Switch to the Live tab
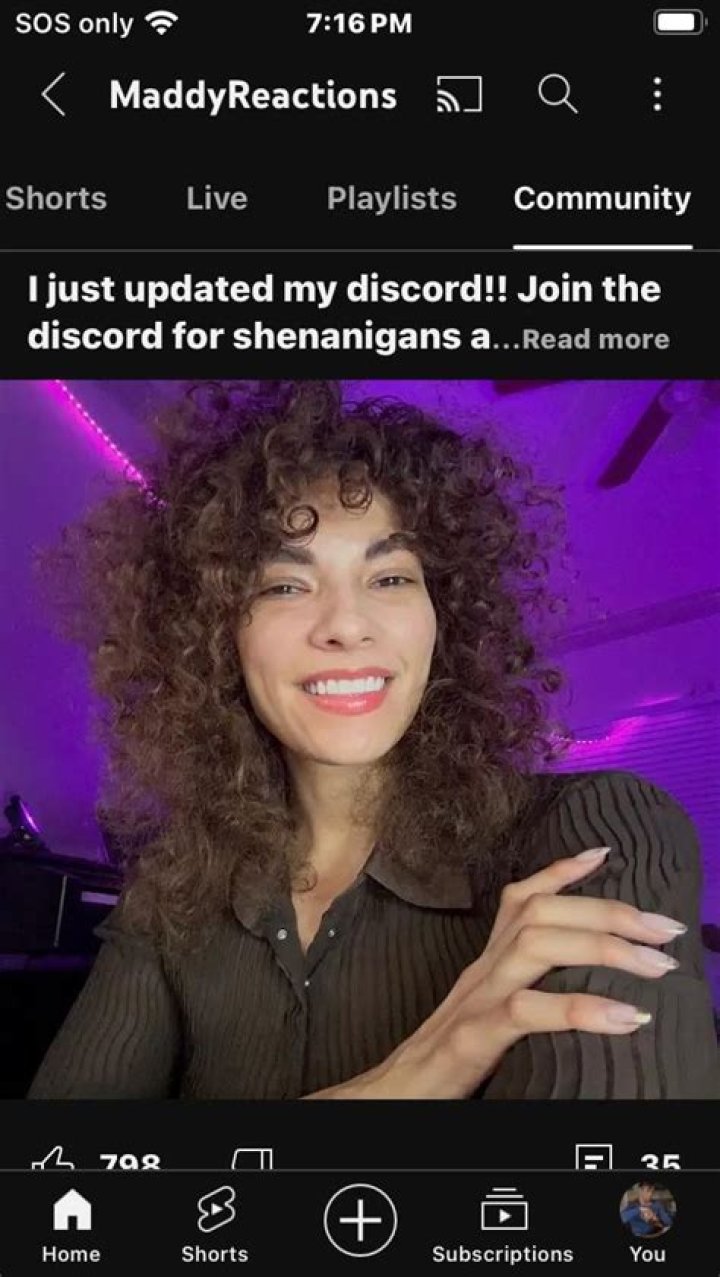This screenshot has width=720, height=1277. [x=216, y=198]
